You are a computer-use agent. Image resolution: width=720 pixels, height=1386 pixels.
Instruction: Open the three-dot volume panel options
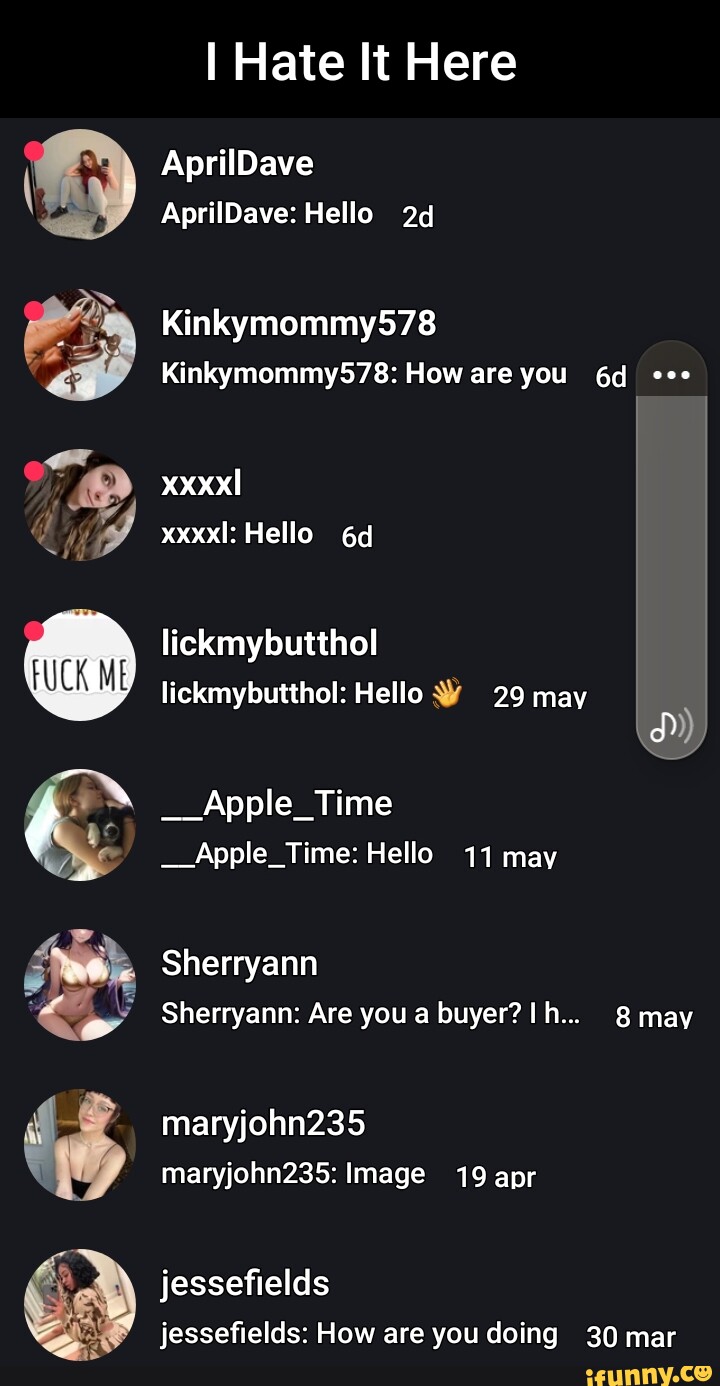[671, 375]
